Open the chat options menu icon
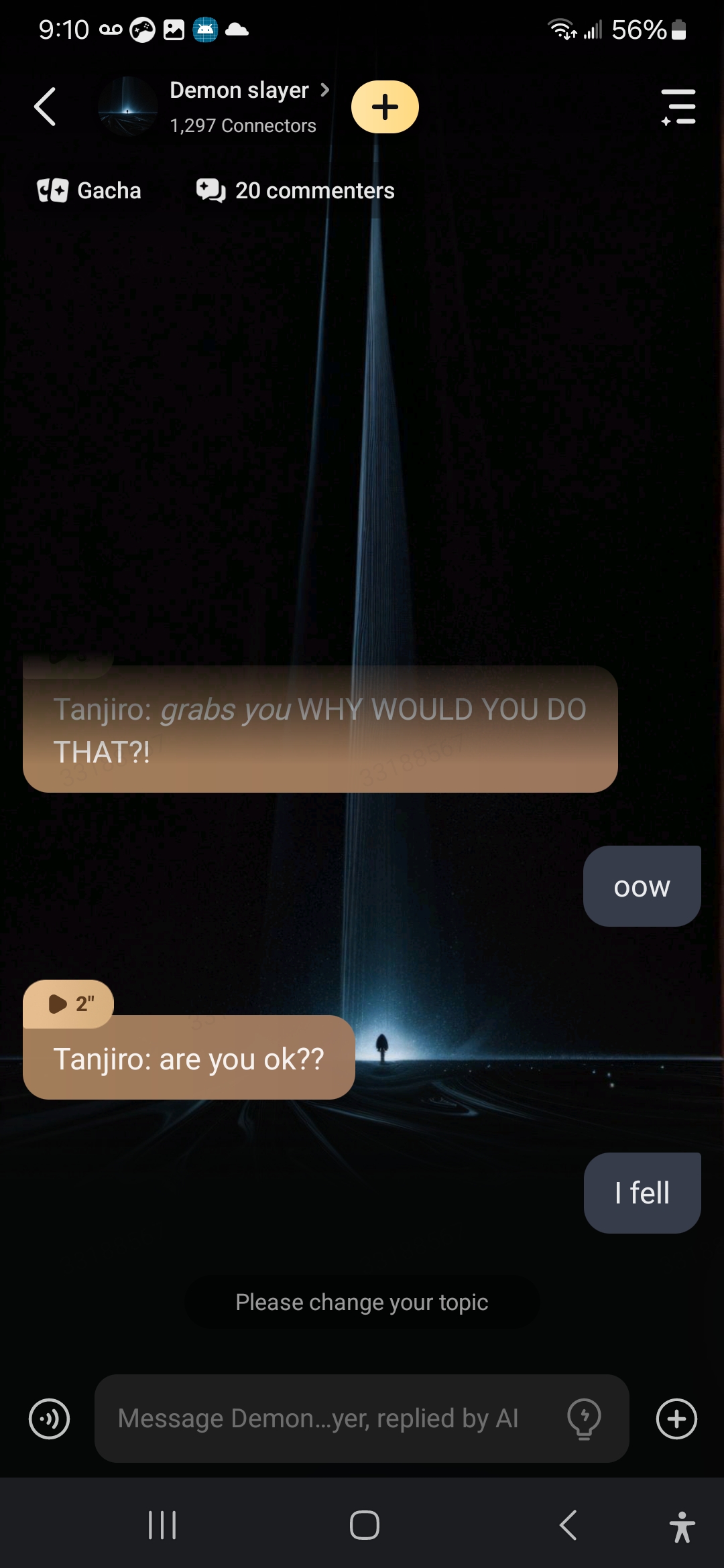 (678, 107)
